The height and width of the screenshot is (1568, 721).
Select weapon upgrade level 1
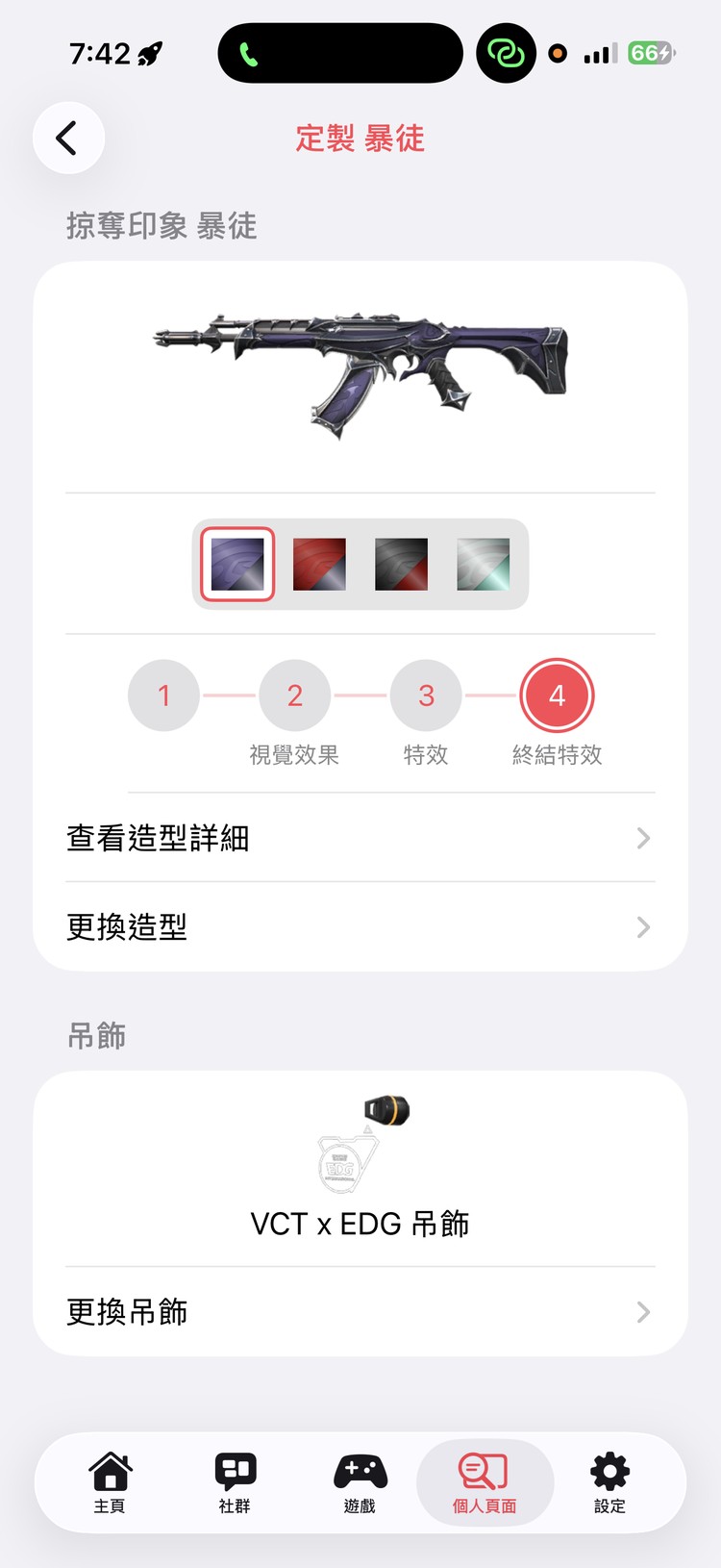tap(163, 695)
